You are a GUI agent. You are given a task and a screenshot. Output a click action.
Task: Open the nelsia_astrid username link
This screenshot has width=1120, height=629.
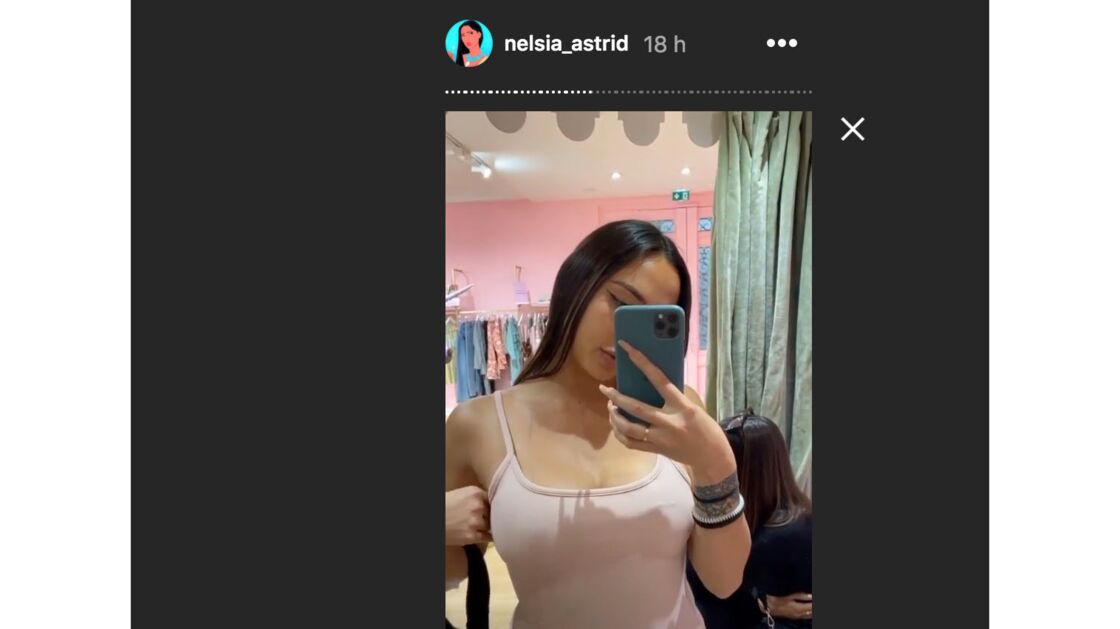pyautogui.click(x=566, y=43)
